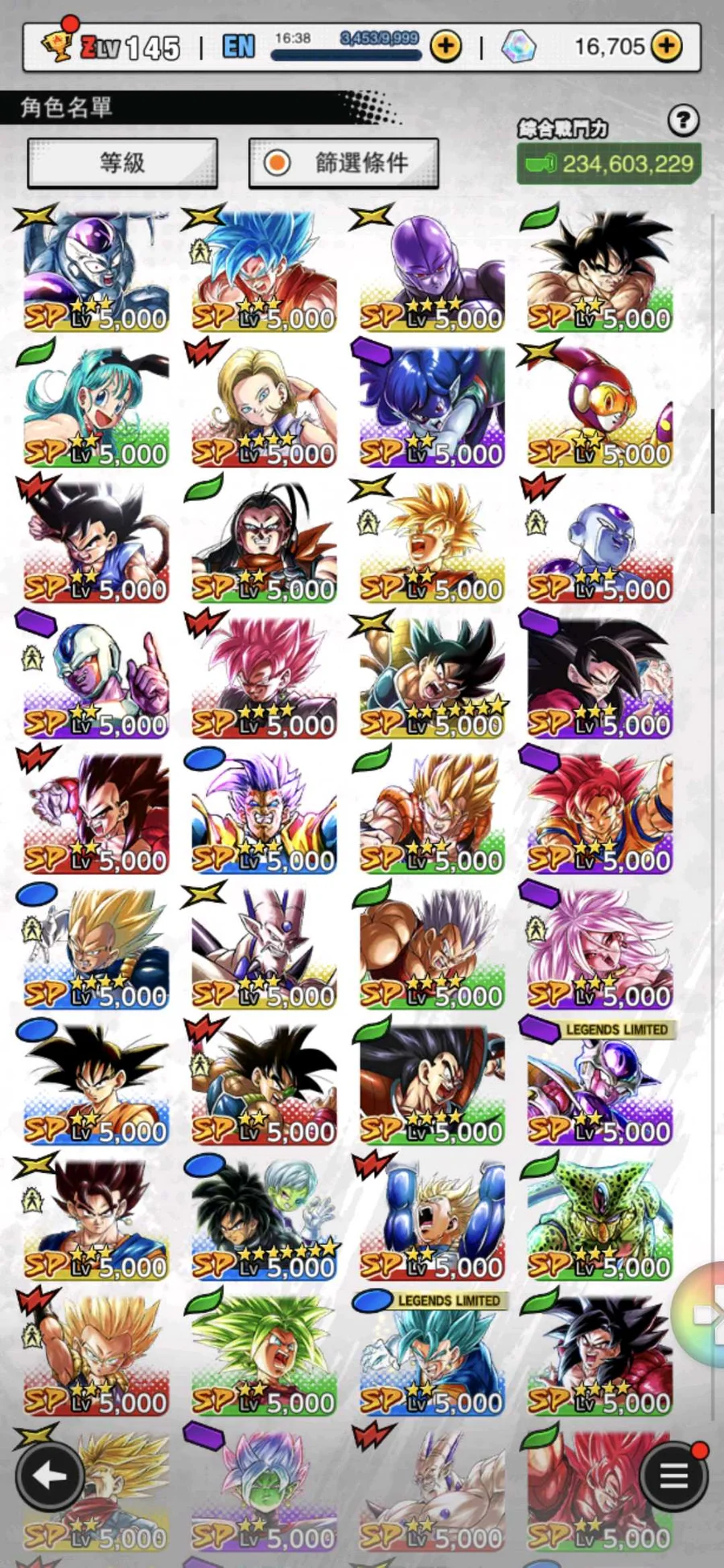This screenshot has height=1568, width=724.
Task: Open the 等級 sort button
Action: click(x=122, y=163)
